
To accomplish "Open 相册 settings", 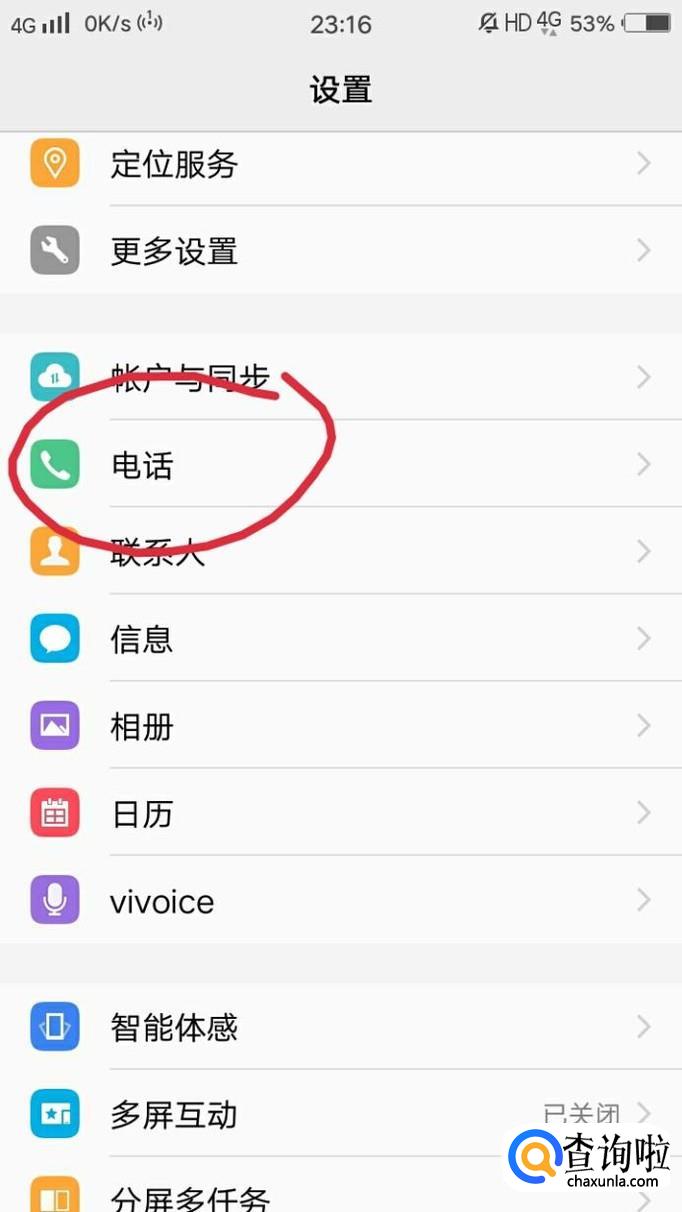I will [x=340, y=726].
